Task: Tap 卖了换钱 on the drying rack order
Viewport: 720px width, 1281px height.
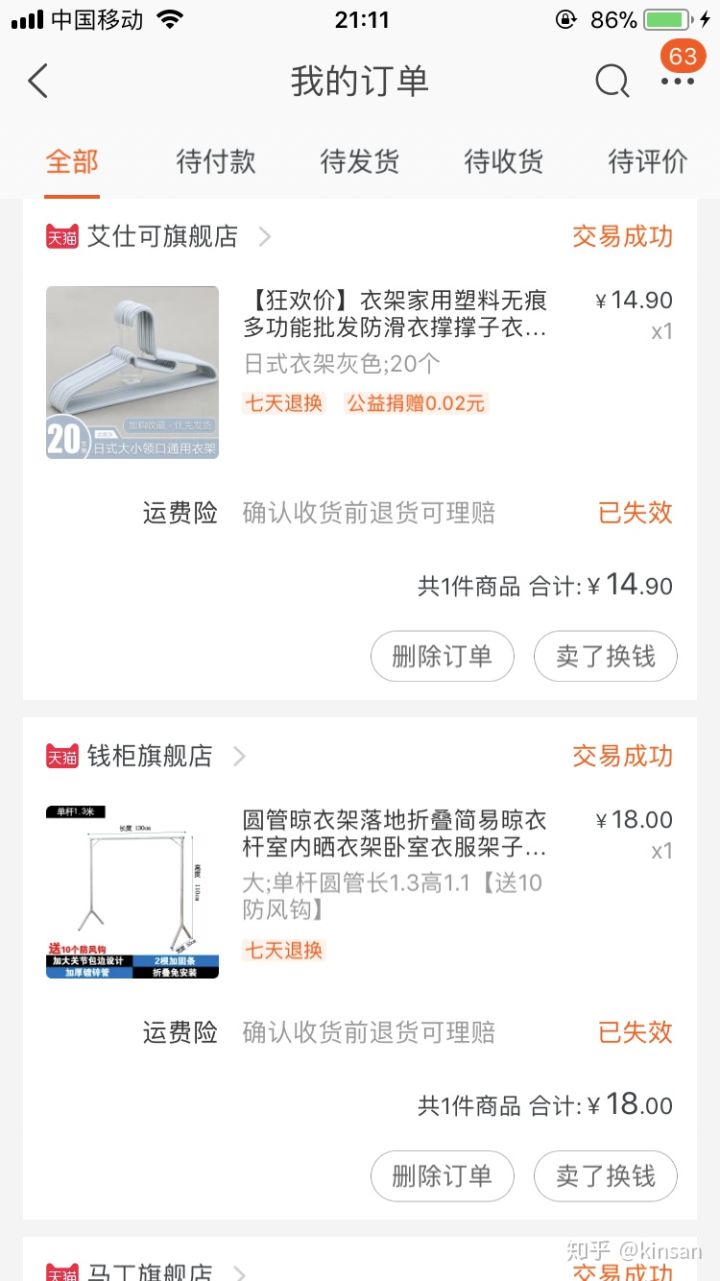Action: 605,1176
